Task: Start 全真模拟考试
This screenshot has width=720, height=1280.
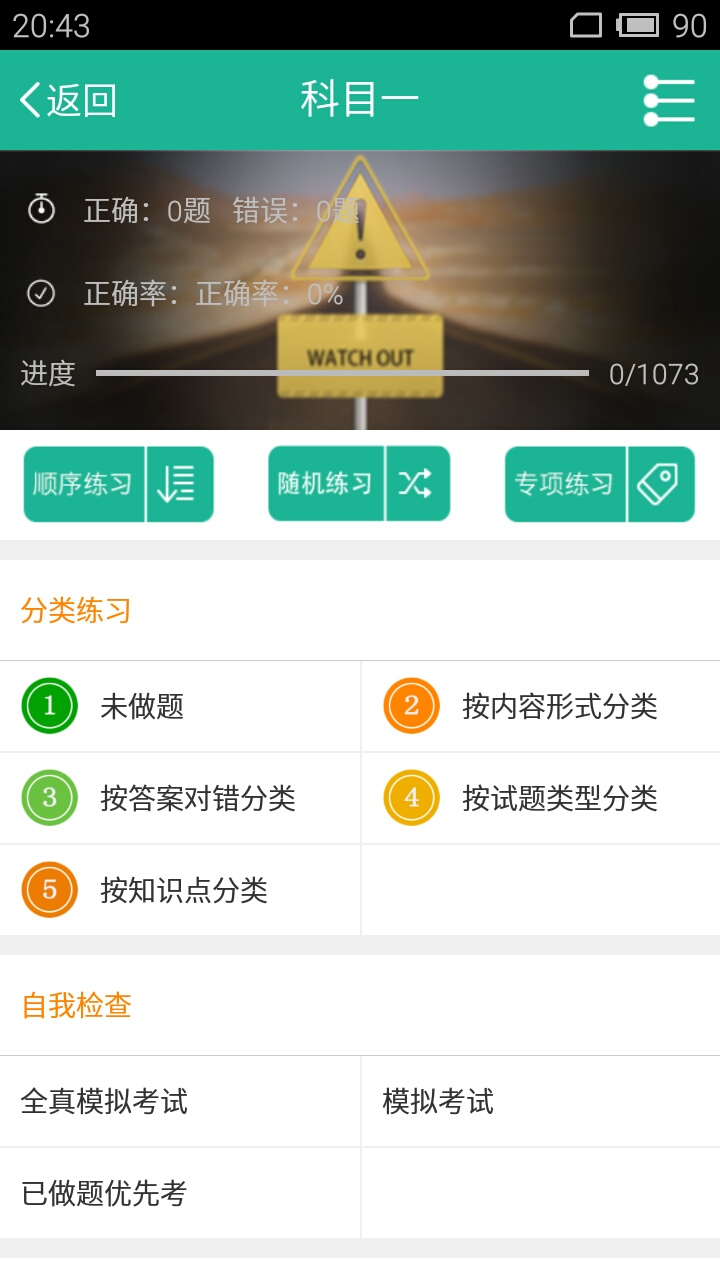Action: click(x=180, y=1101)
